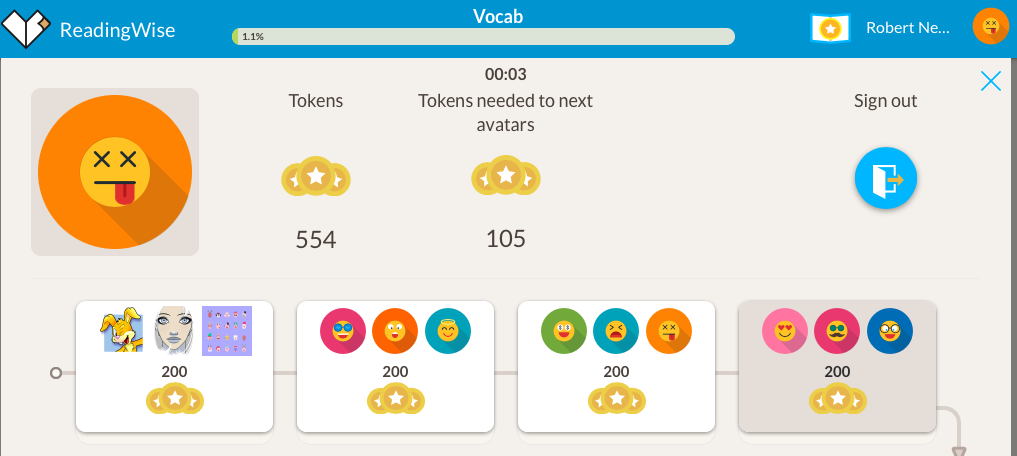This screenshot has height=456, width=1017.
Task: Open the token star icon in header
Action: (829, 29)
